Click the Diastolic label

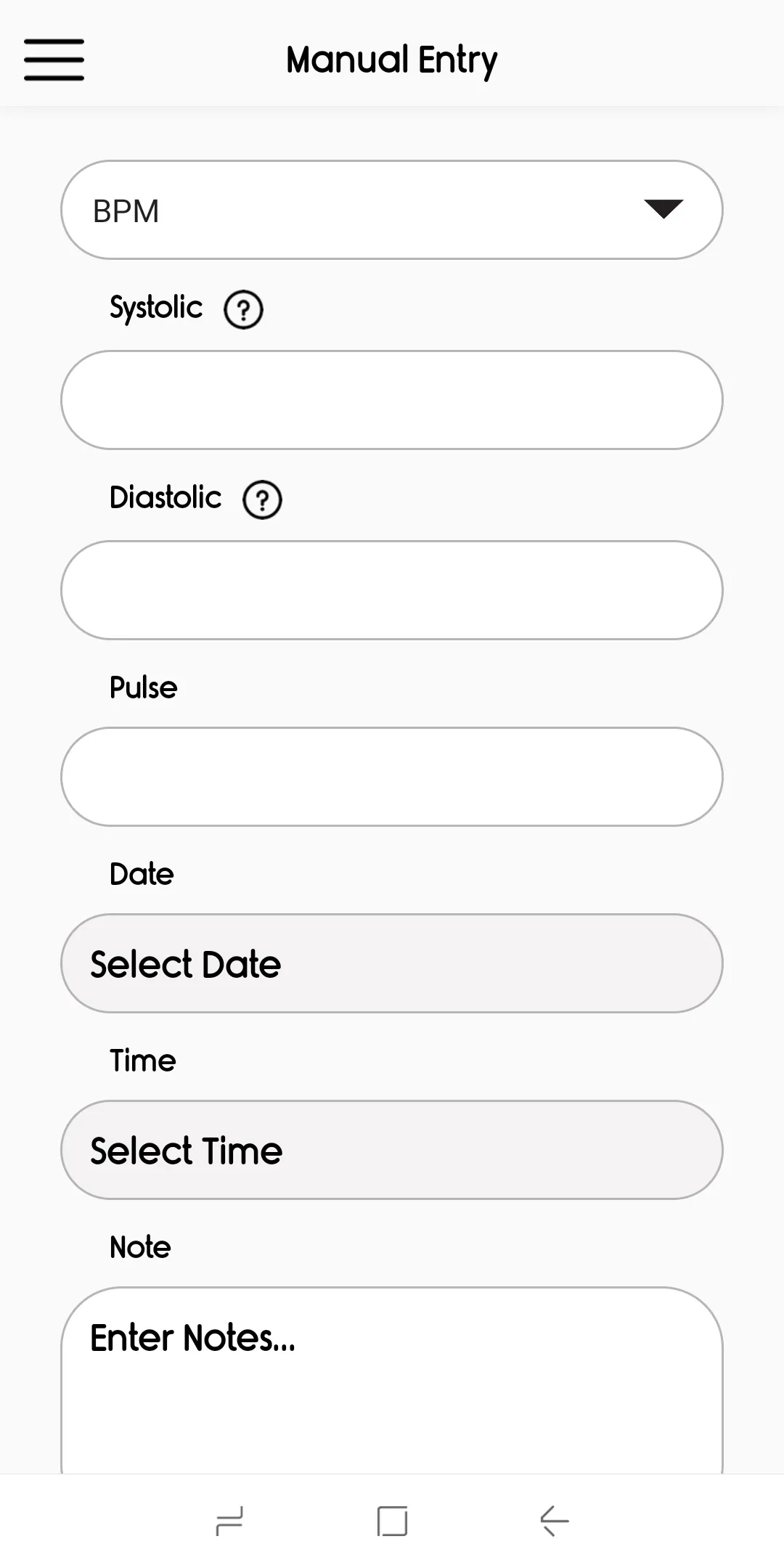click(x=166, y=497)
